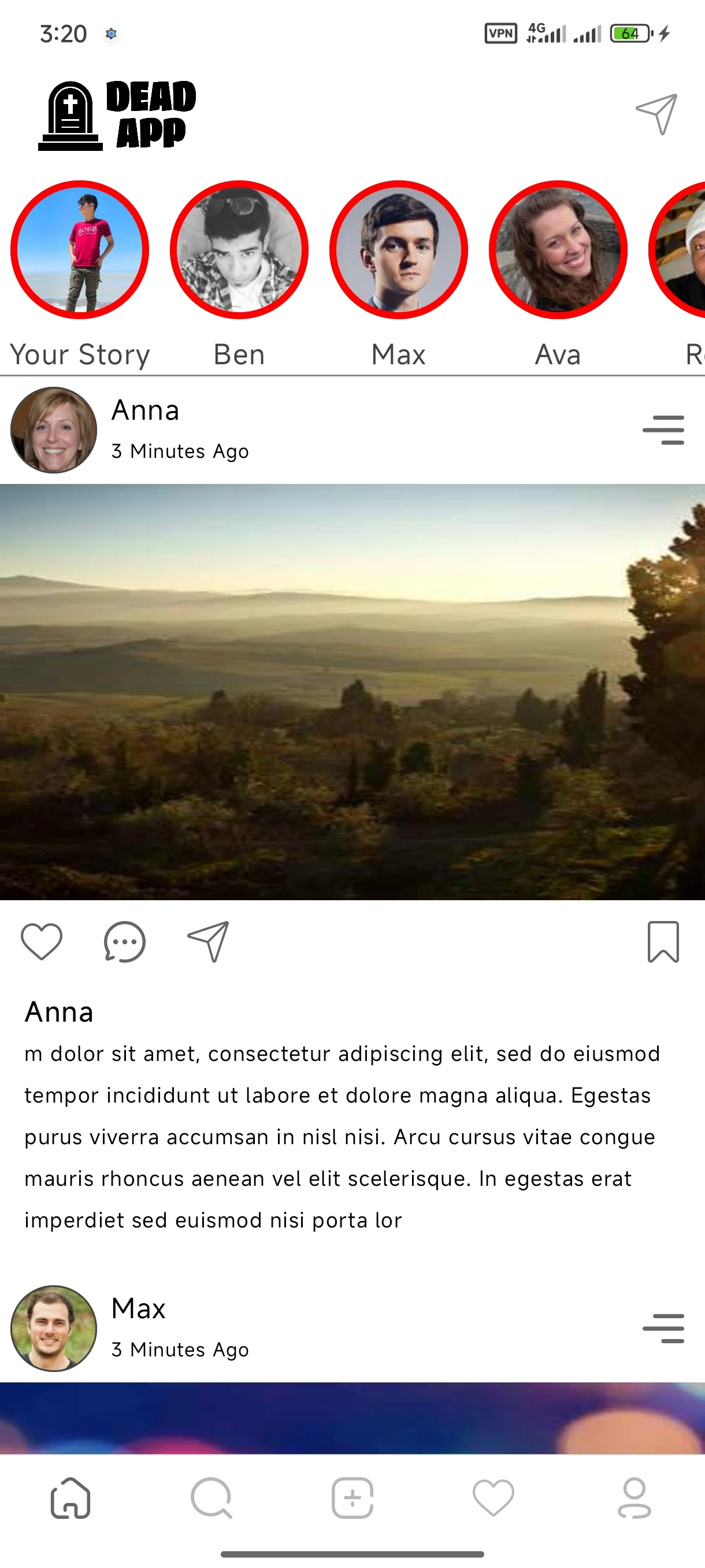Switch to the Search tab
The width and height of the screenshot is (705, 1568).
point(211,1498)
